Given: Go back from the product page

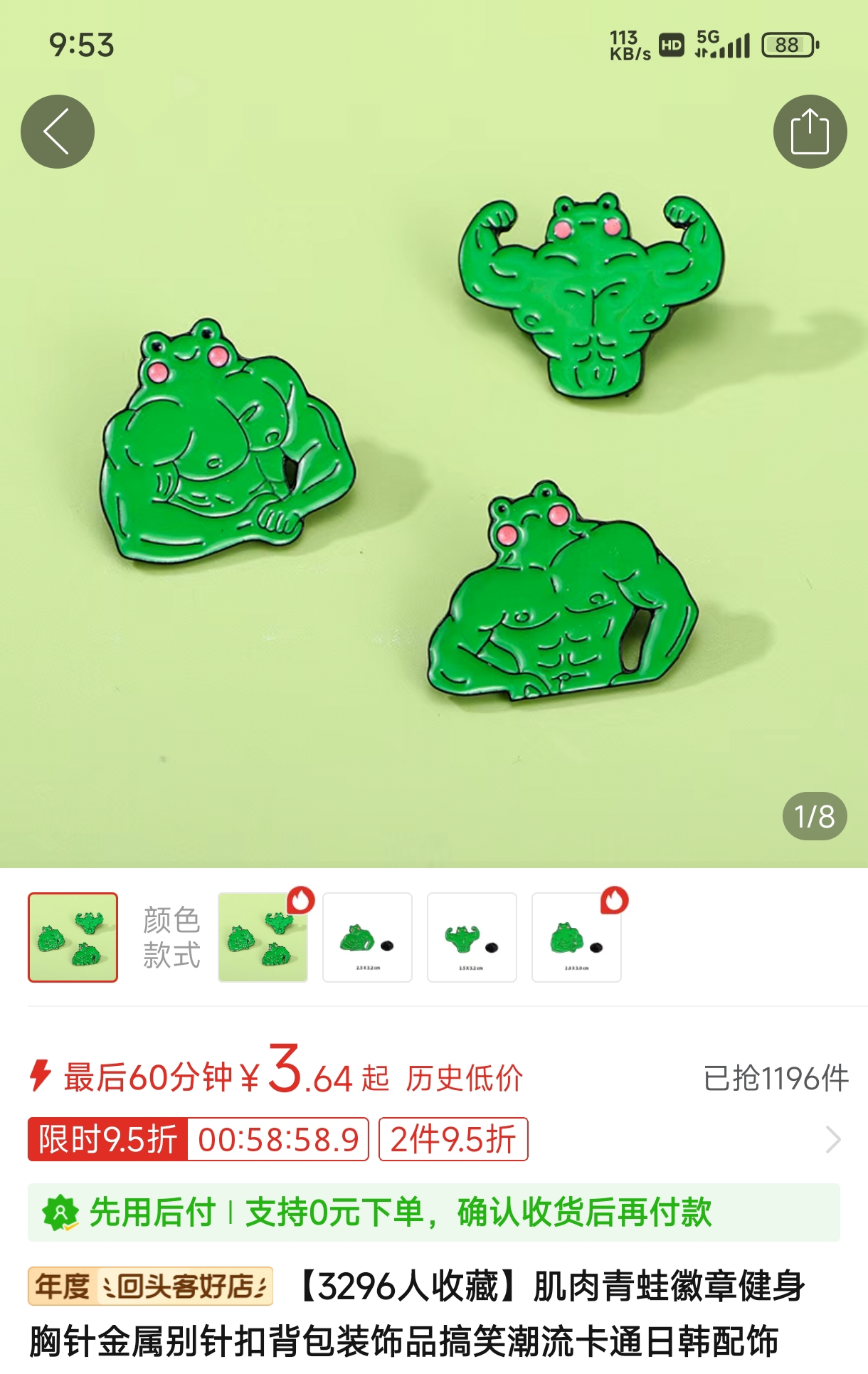Looking at the screenshot, I should click(58, 132).
